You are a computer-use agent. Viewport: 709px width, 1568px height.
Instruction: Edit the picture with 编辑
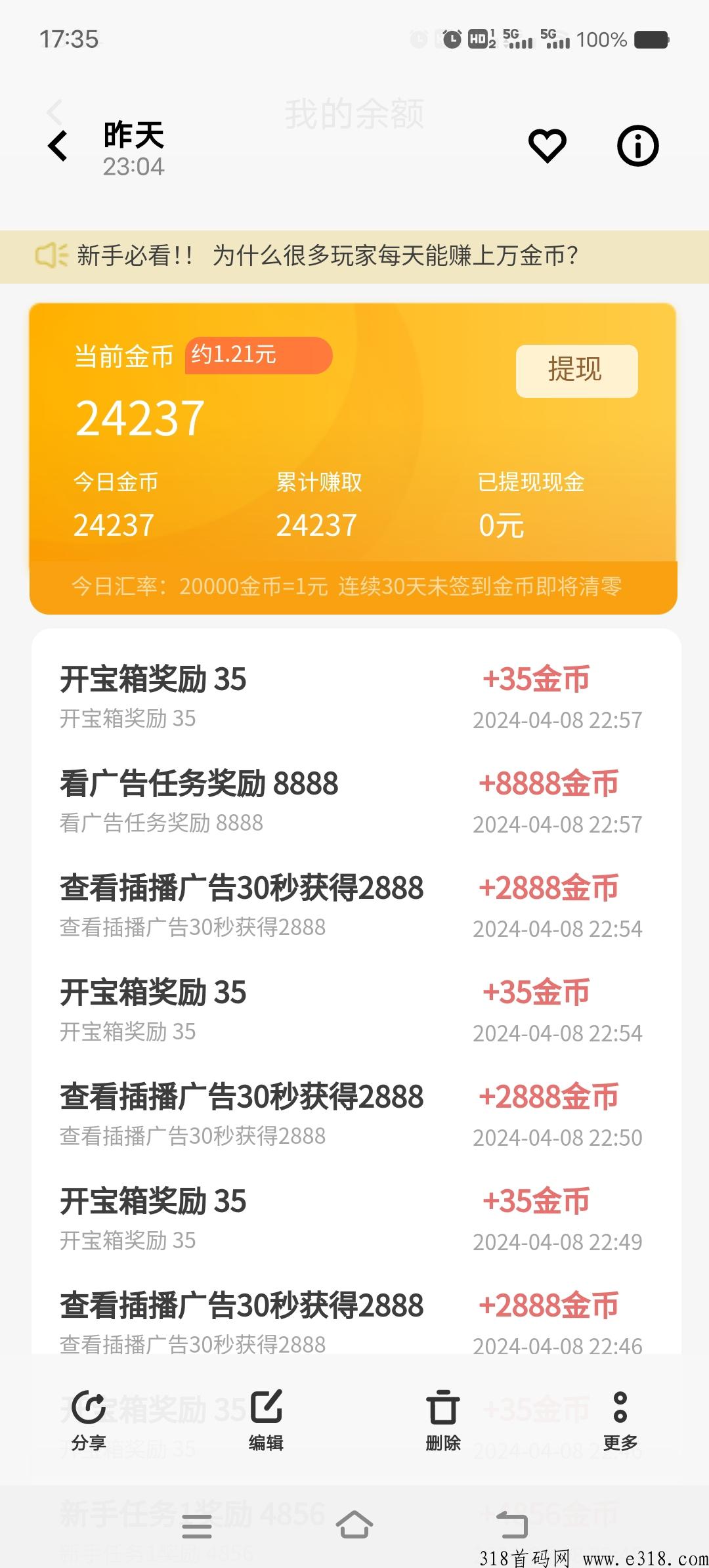pos(266,1420)
